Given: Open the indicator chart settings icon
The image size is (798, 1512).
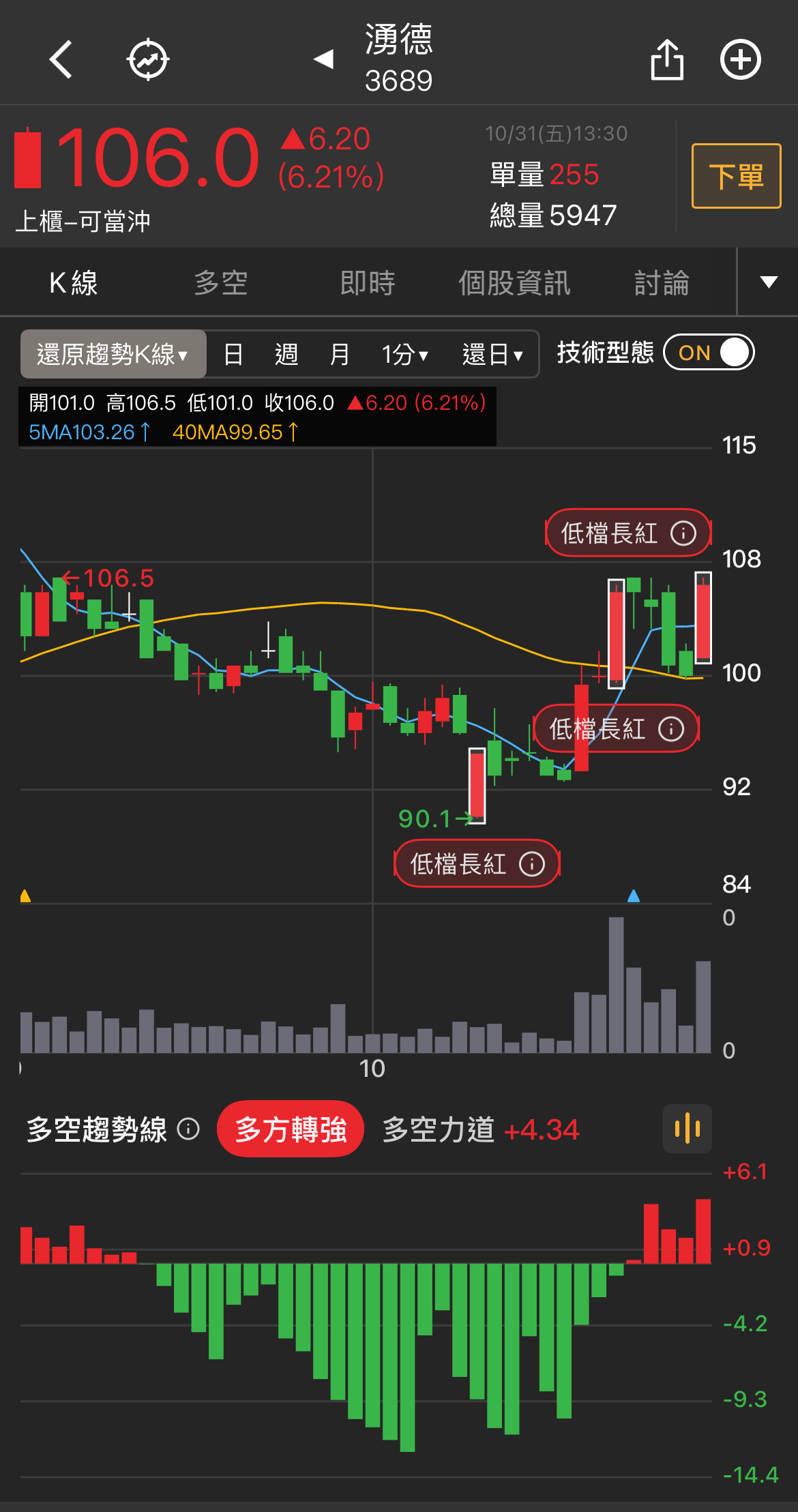Looking at the screenshot, I should click(688, 1129).
